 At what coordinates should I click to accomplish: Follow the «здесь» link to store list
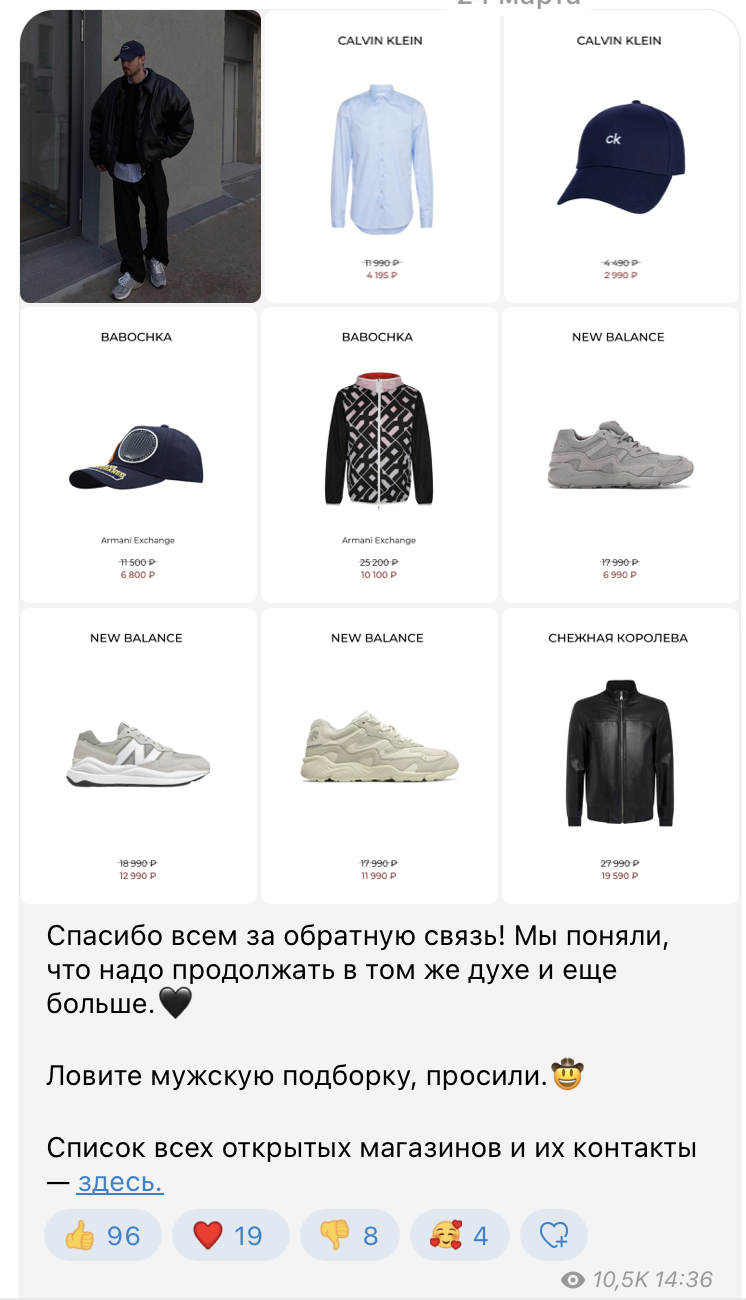tap(120, 1182)
